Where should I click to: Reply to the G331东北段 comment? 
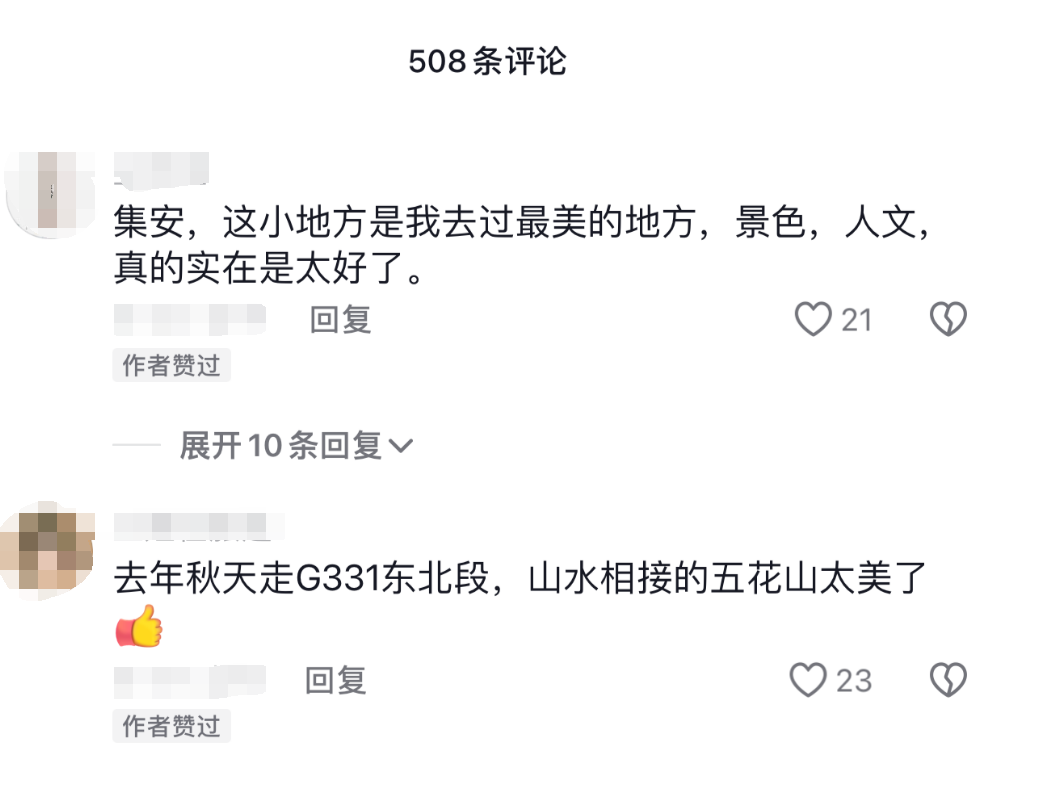pos(335,680)
